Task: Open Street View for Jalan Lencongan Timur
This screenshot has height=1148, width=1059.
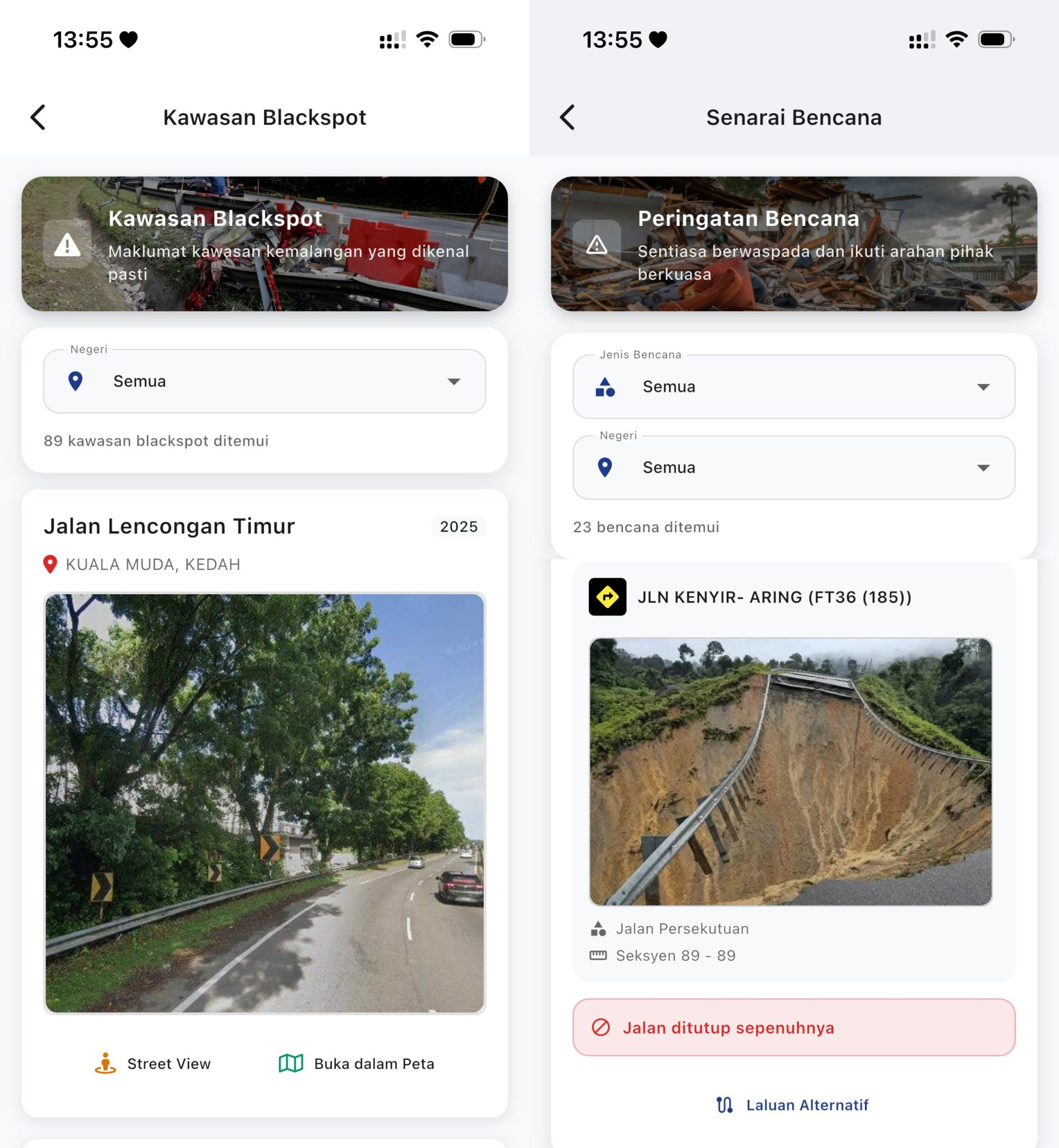Action: click(153, 1064)
